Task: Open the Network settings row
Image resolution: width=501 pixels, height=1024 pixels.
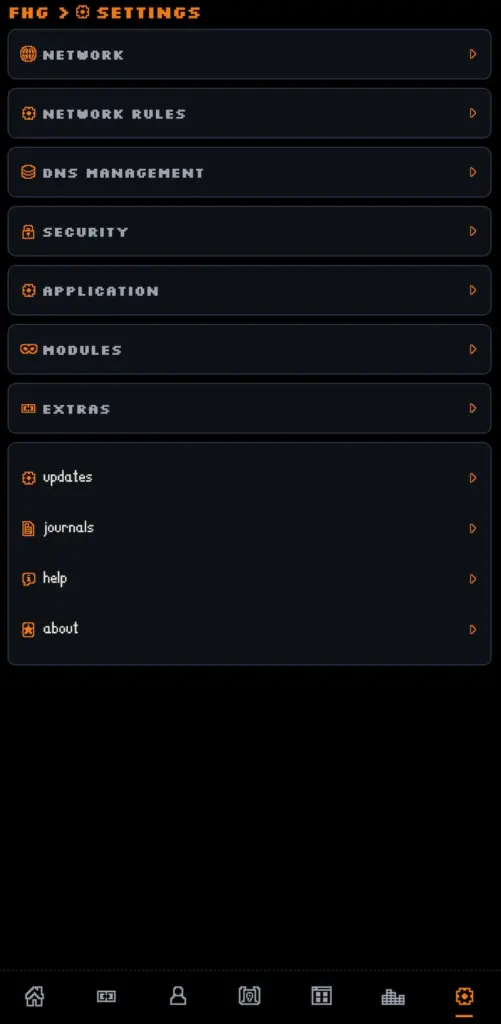Action: pyautogui.click(x=249, y=54)
